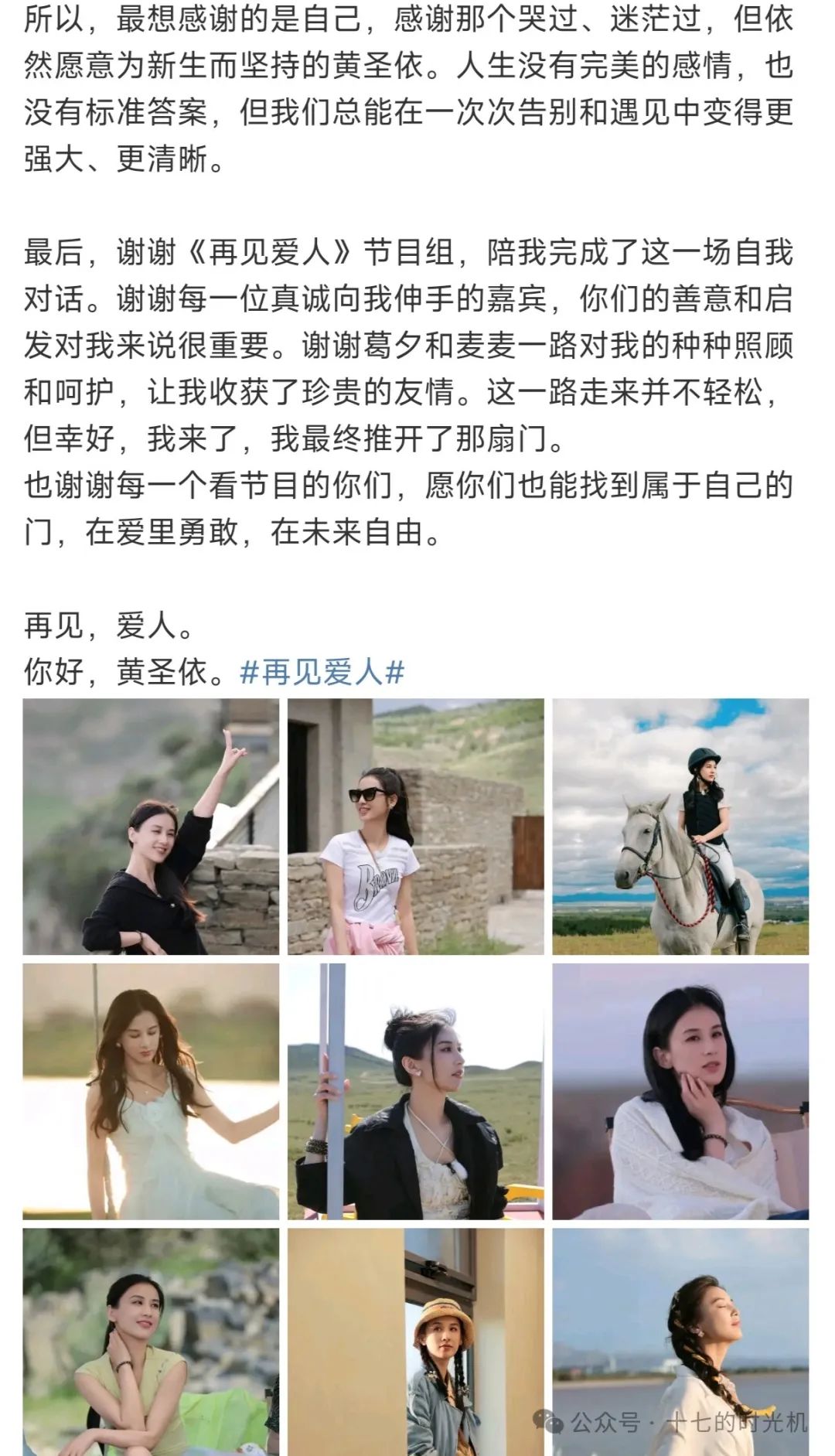View the photo with sunglasses and white T-shirt
The width and height of the screenshot is (835, 1456).
tap(416, 827)
